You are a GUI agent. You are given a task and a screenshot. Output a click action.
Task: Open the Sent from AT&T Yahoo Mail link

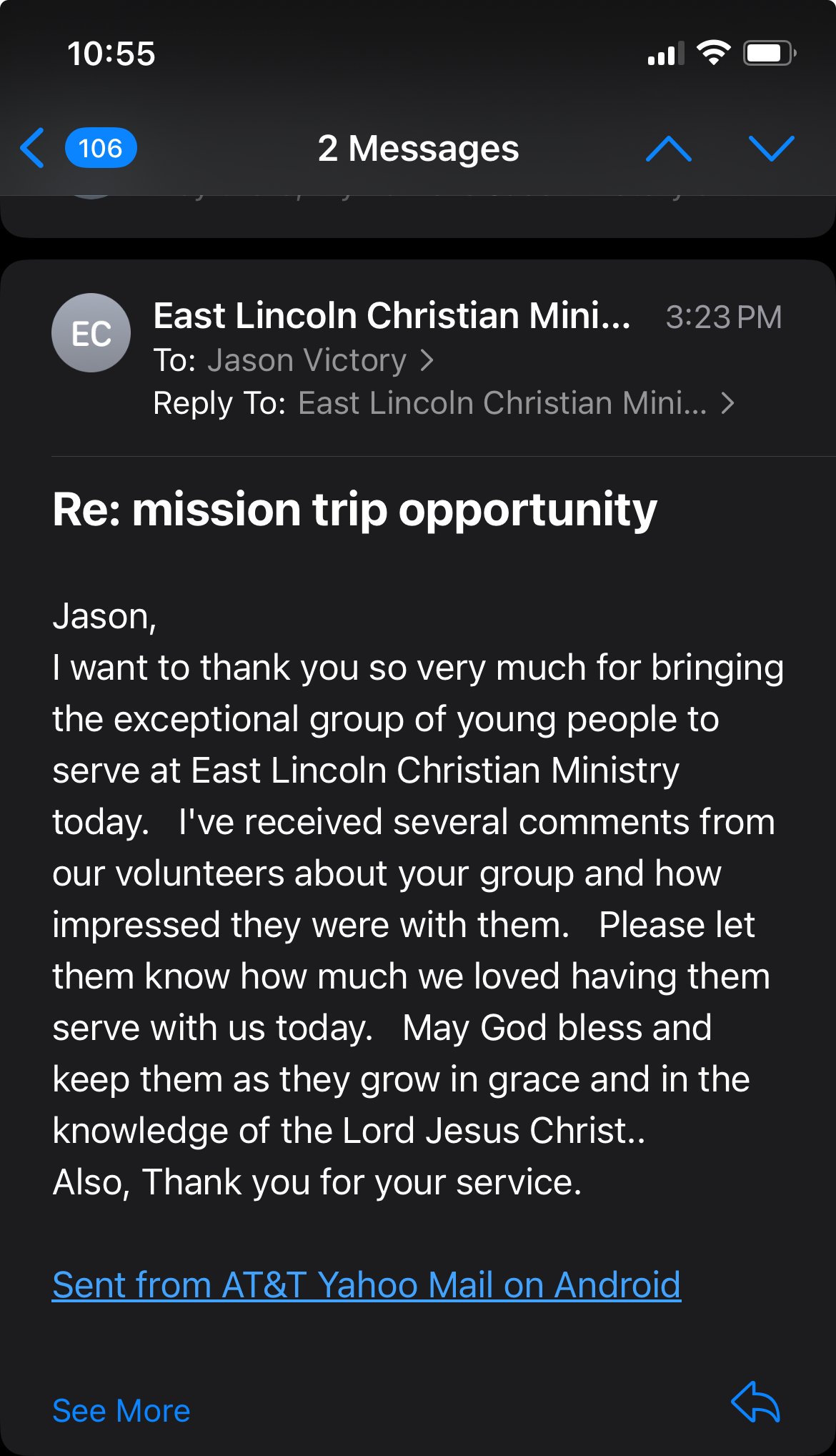tap(367, 1284)
